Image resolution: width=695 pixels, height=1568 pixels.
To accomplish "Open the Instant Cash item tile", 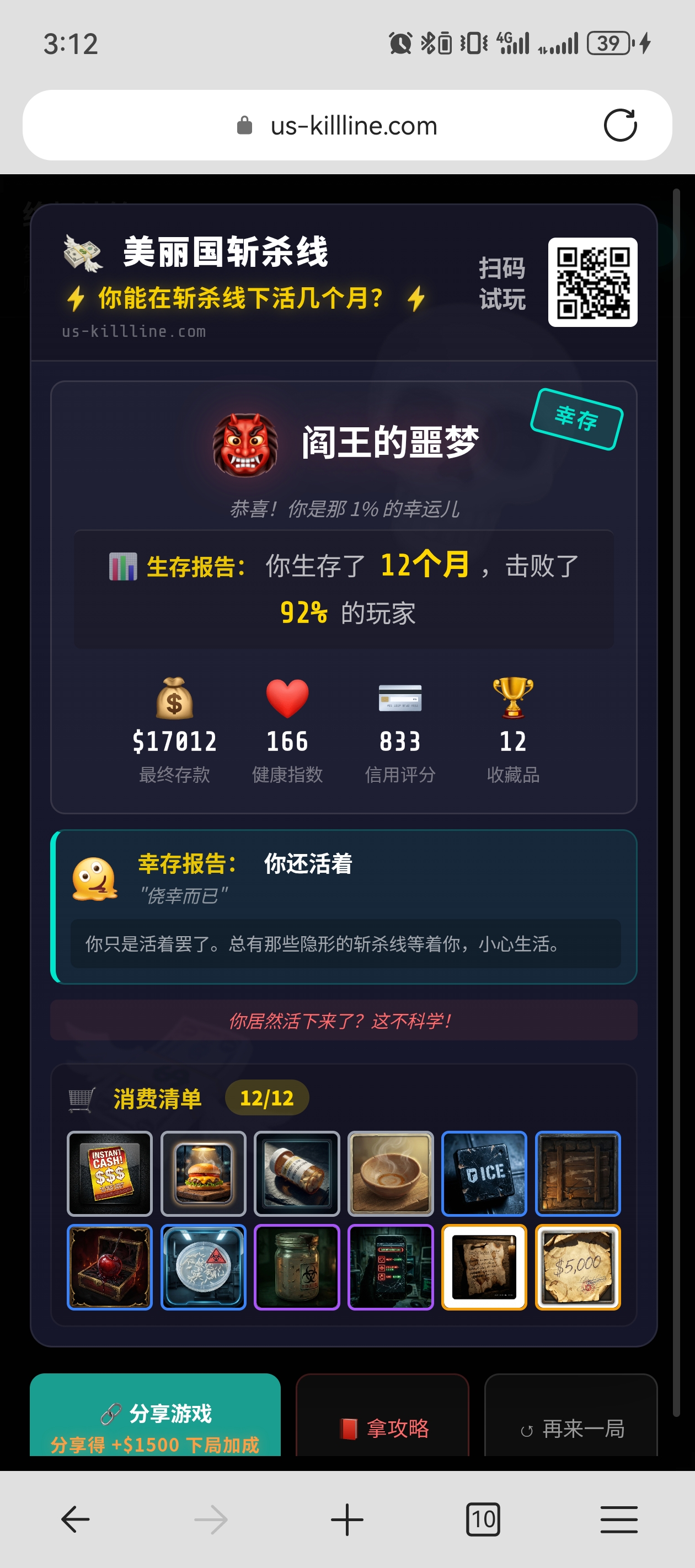I will click(x=110, y=1174).
